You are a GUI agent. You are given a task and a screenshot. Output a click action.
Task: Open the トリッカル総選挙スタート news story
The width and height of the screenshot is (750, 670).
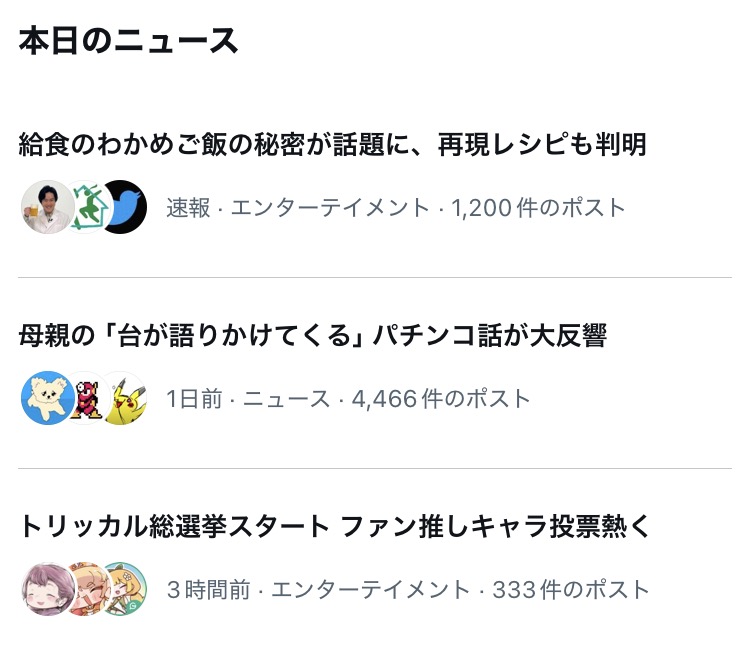pyautogui.click(x=334, y=527)
